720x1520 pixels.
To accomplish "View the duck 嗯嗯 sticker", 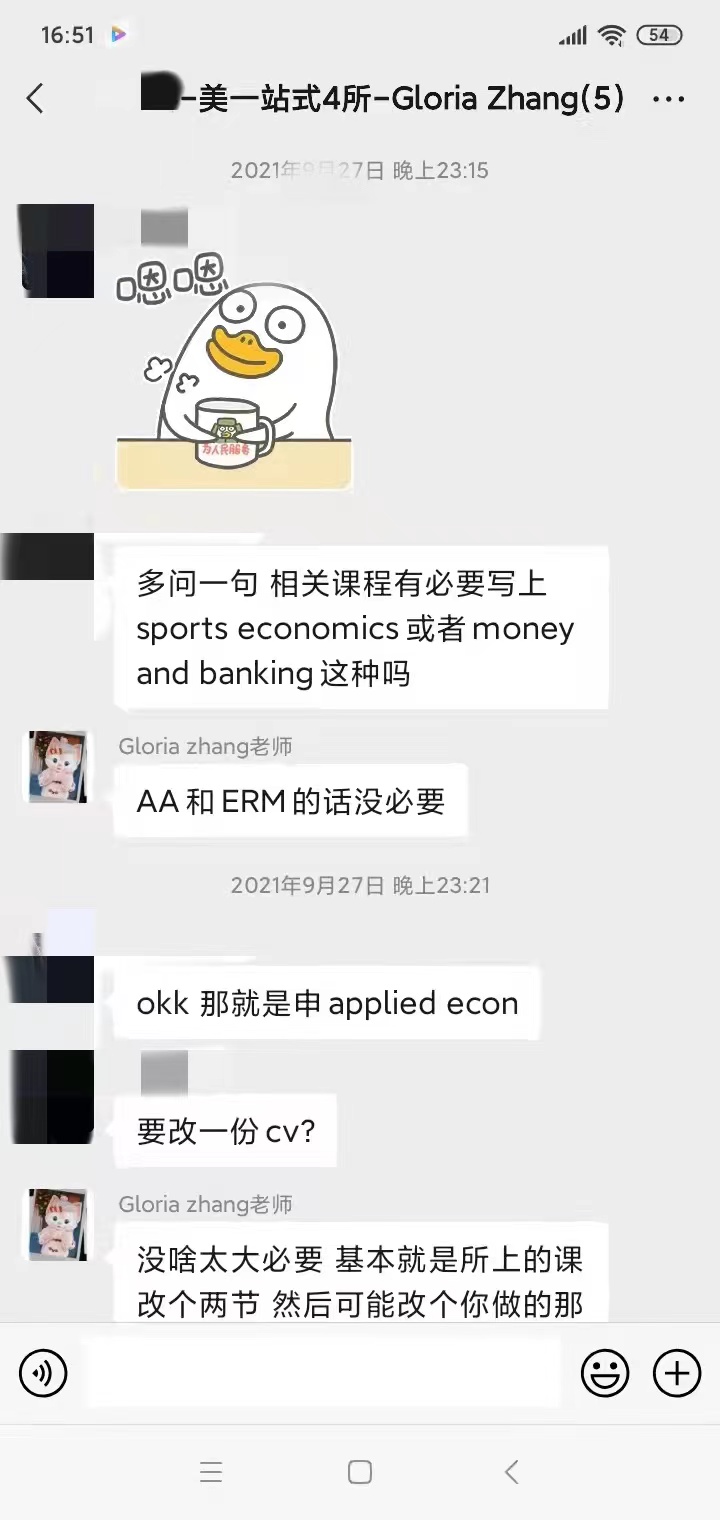I will tap(234, 372).
